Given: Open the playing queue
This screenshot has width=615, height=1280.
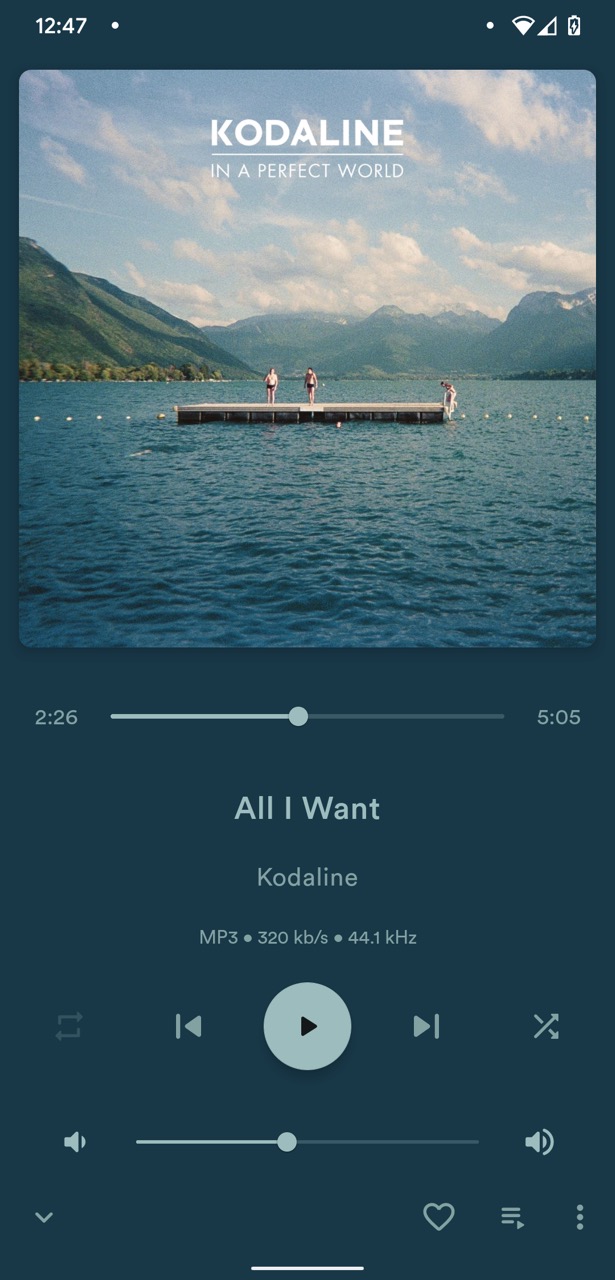Looking at the screenshot, I should (x=512, y=1217).
